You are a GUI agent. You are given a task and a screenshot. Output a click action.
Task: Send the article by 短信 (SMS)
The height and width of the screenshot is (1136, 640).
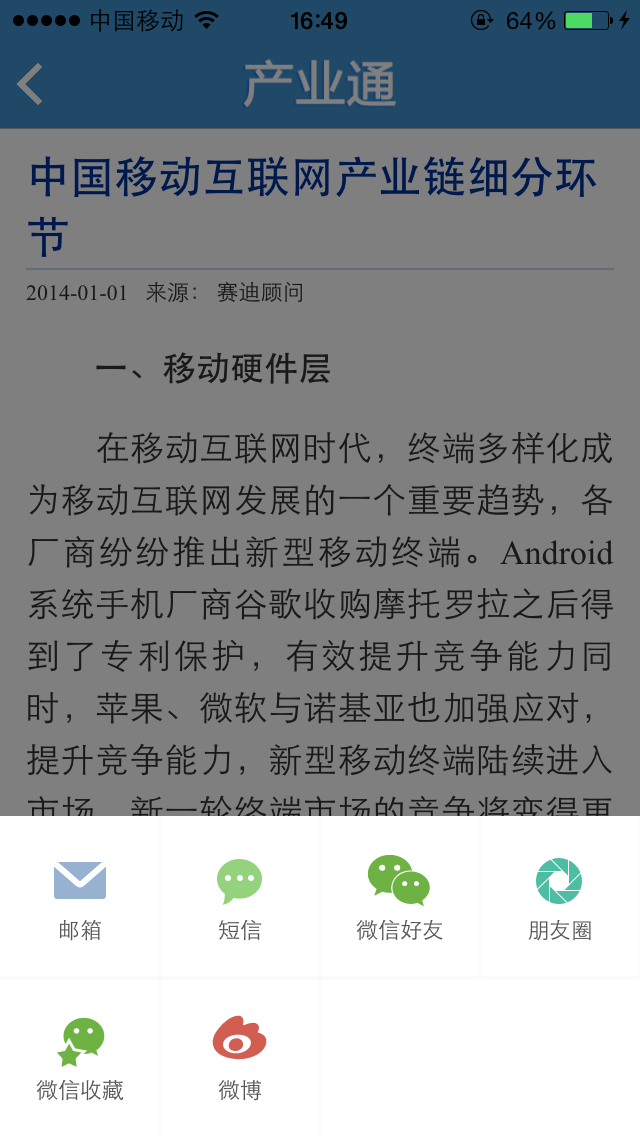pyautogui.click(x=240, y=897)
